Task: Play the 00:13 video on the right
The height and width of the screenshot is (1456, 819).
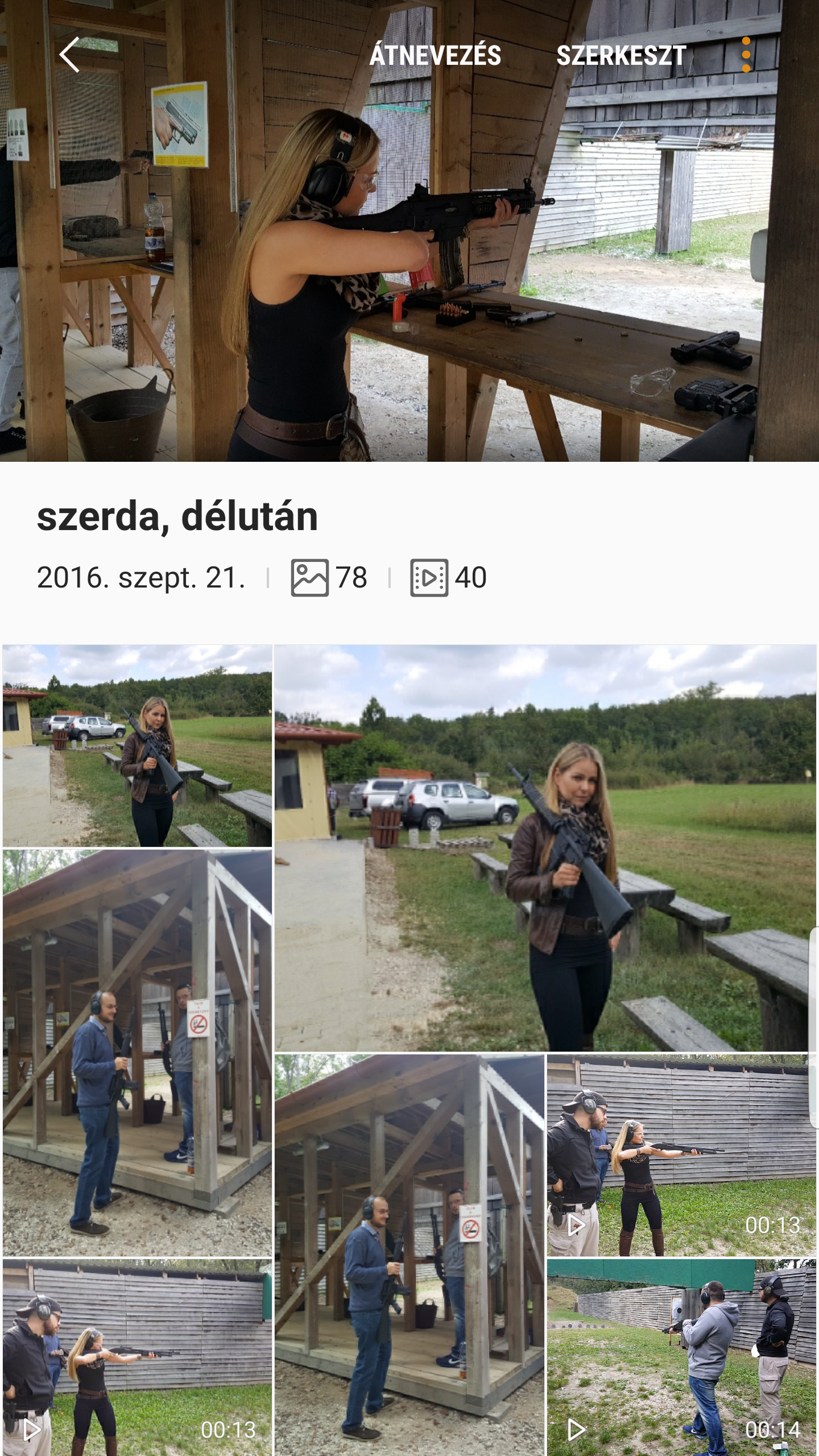Action: (681, 1155)
